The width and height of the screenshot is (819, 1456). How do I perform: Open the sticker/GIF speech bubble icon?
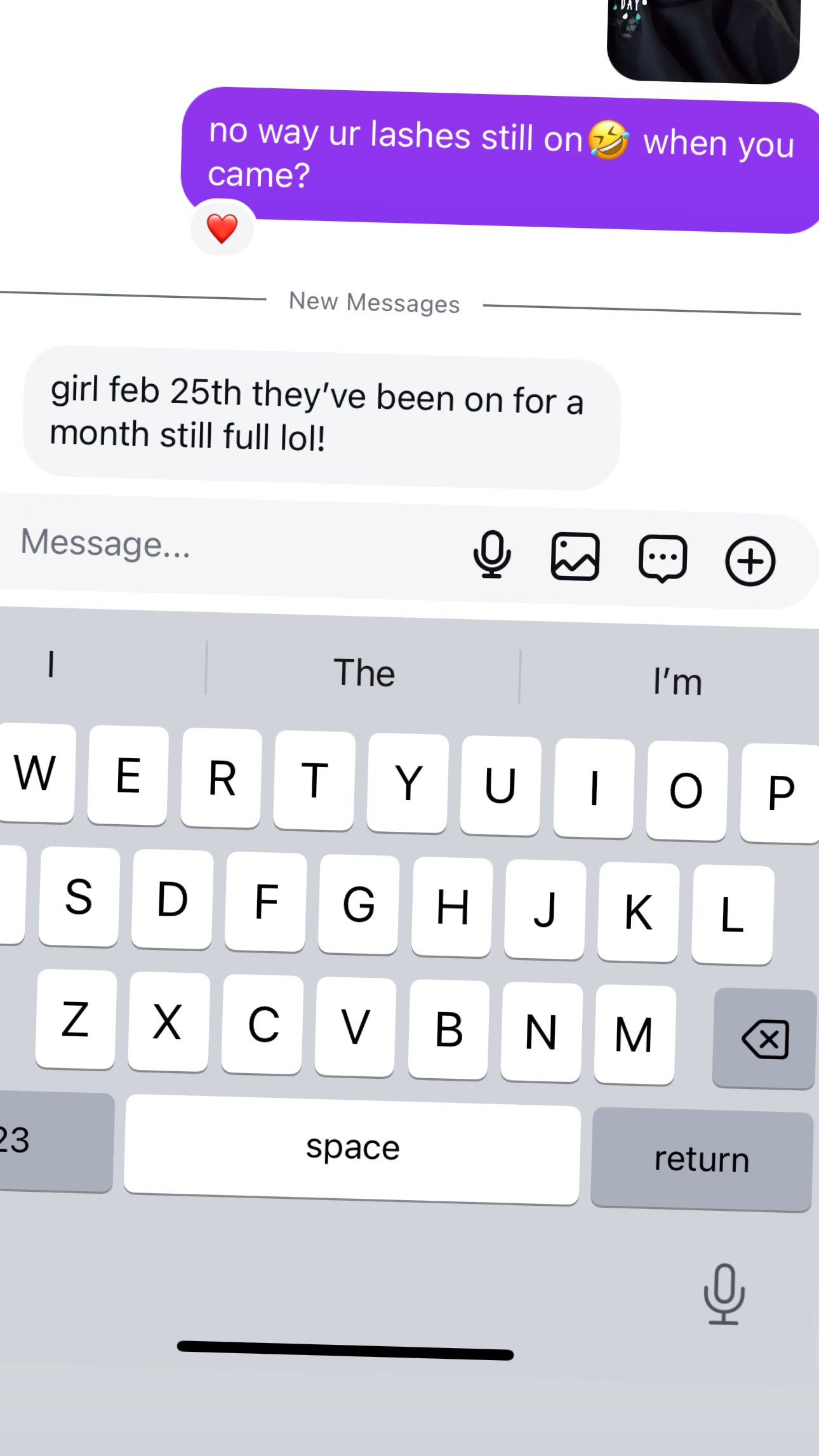tap(662, 559)
